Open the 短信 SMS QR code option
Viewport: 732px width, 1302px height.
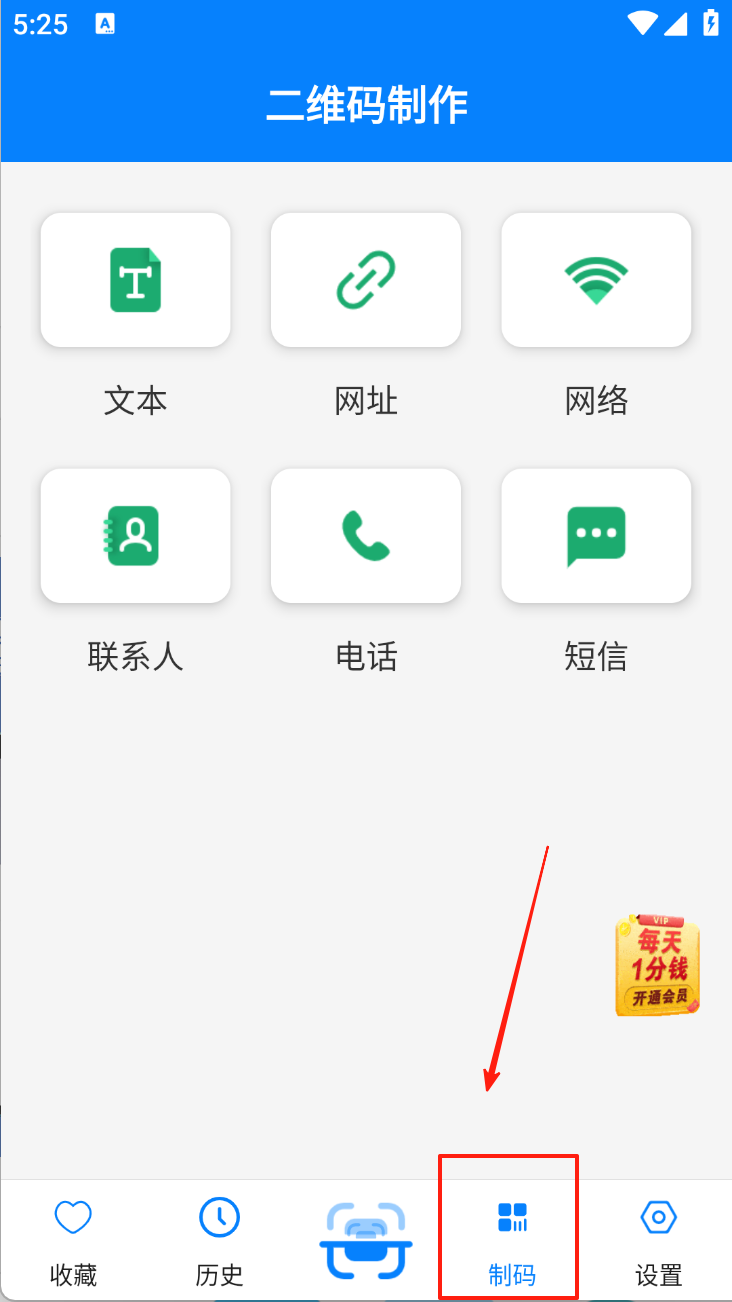(596, 536)
